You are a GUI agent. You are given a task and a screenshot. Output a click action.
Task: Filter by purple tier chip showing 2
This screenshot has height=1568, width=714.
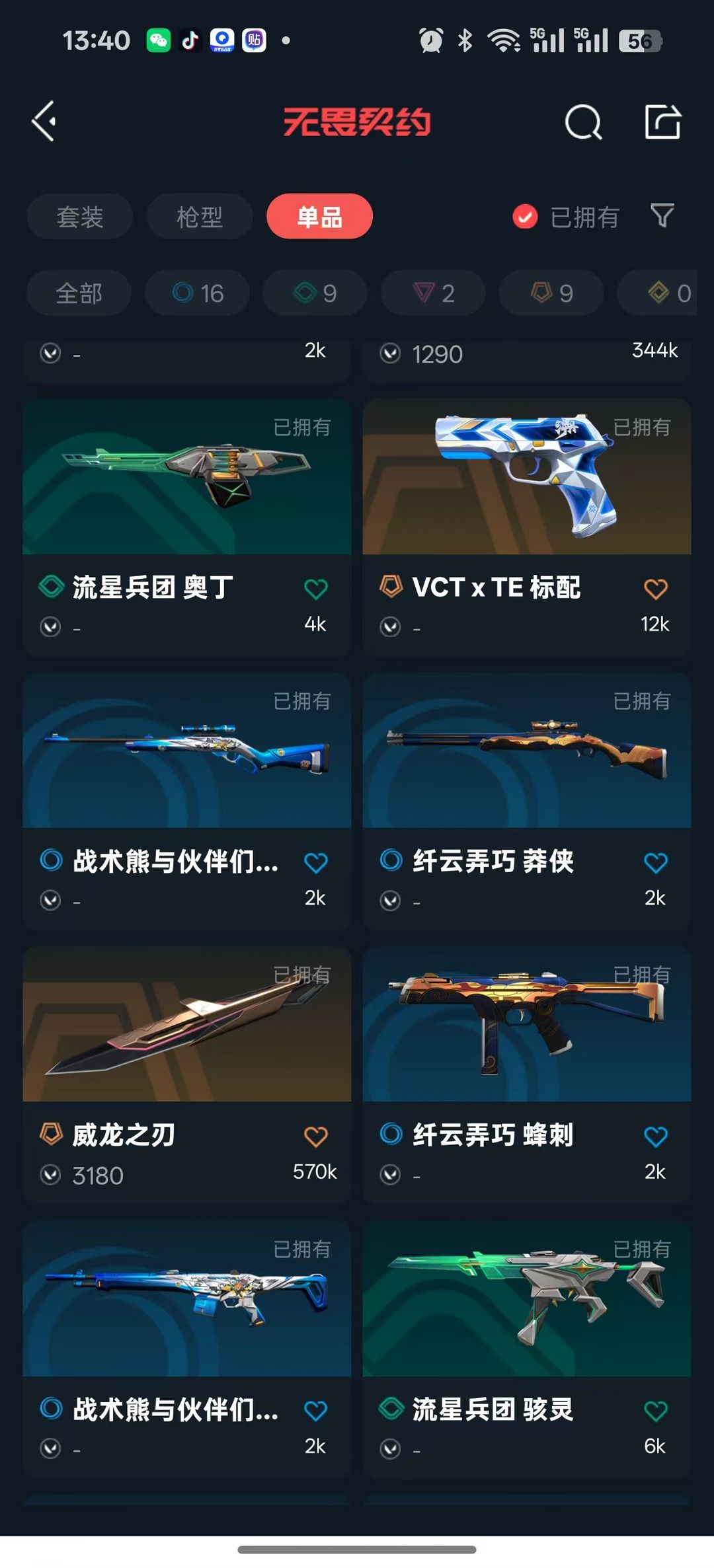[433, 293]
